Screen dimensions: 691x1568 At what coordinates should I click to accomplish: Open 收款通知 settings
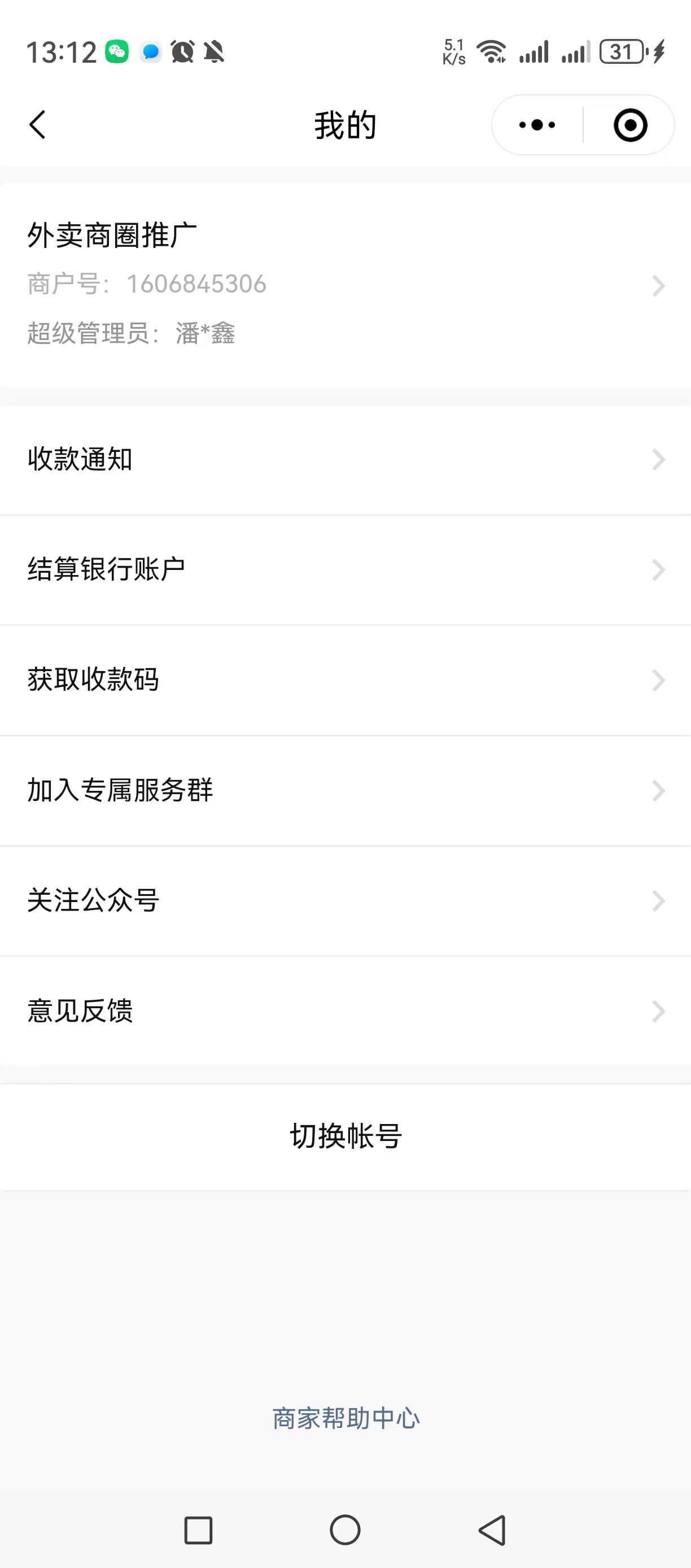click(x=345, y=460)
